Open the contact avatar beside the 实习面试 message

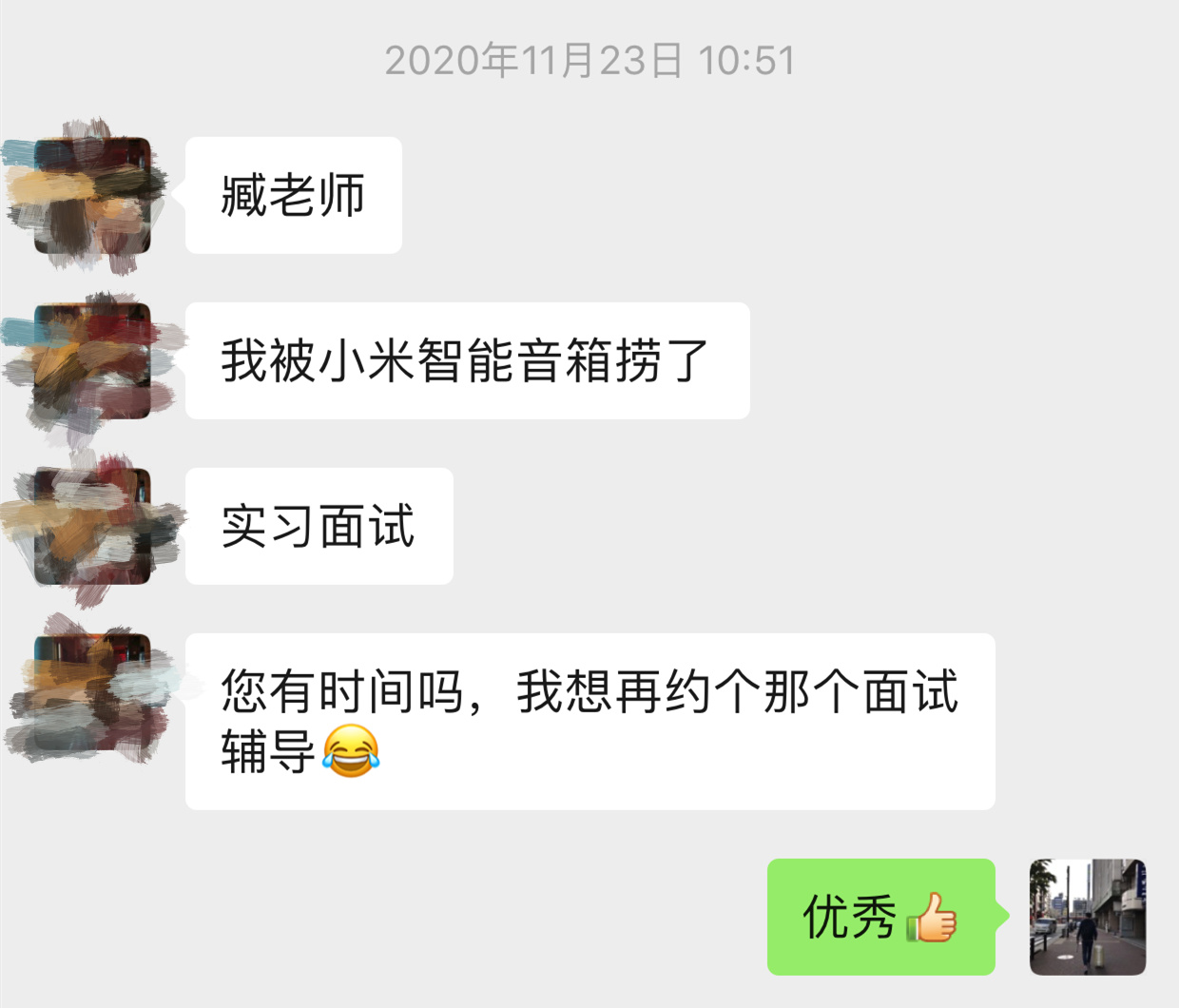click(x=92, y=526)
